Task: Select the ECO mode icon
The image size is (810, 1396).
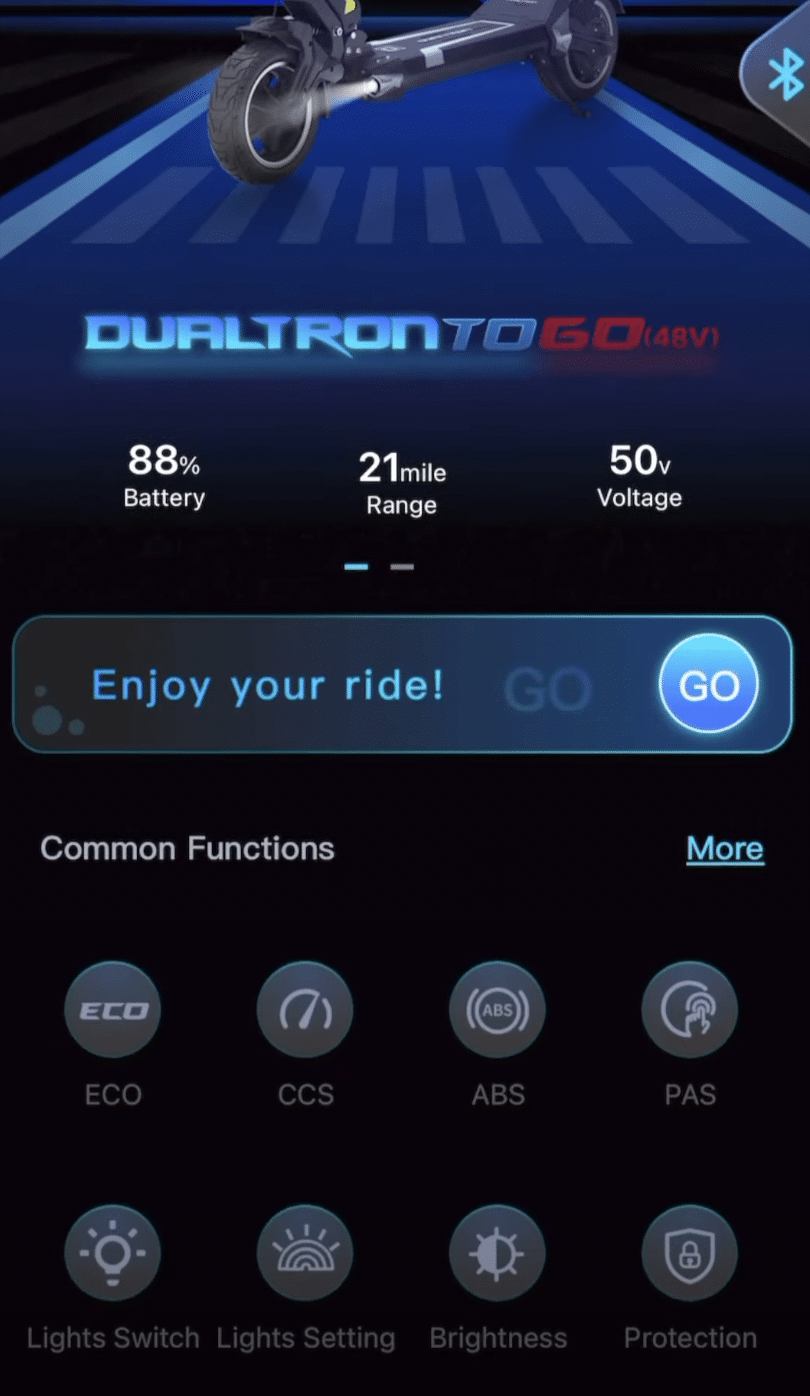Action: (x=113, y=1009)
